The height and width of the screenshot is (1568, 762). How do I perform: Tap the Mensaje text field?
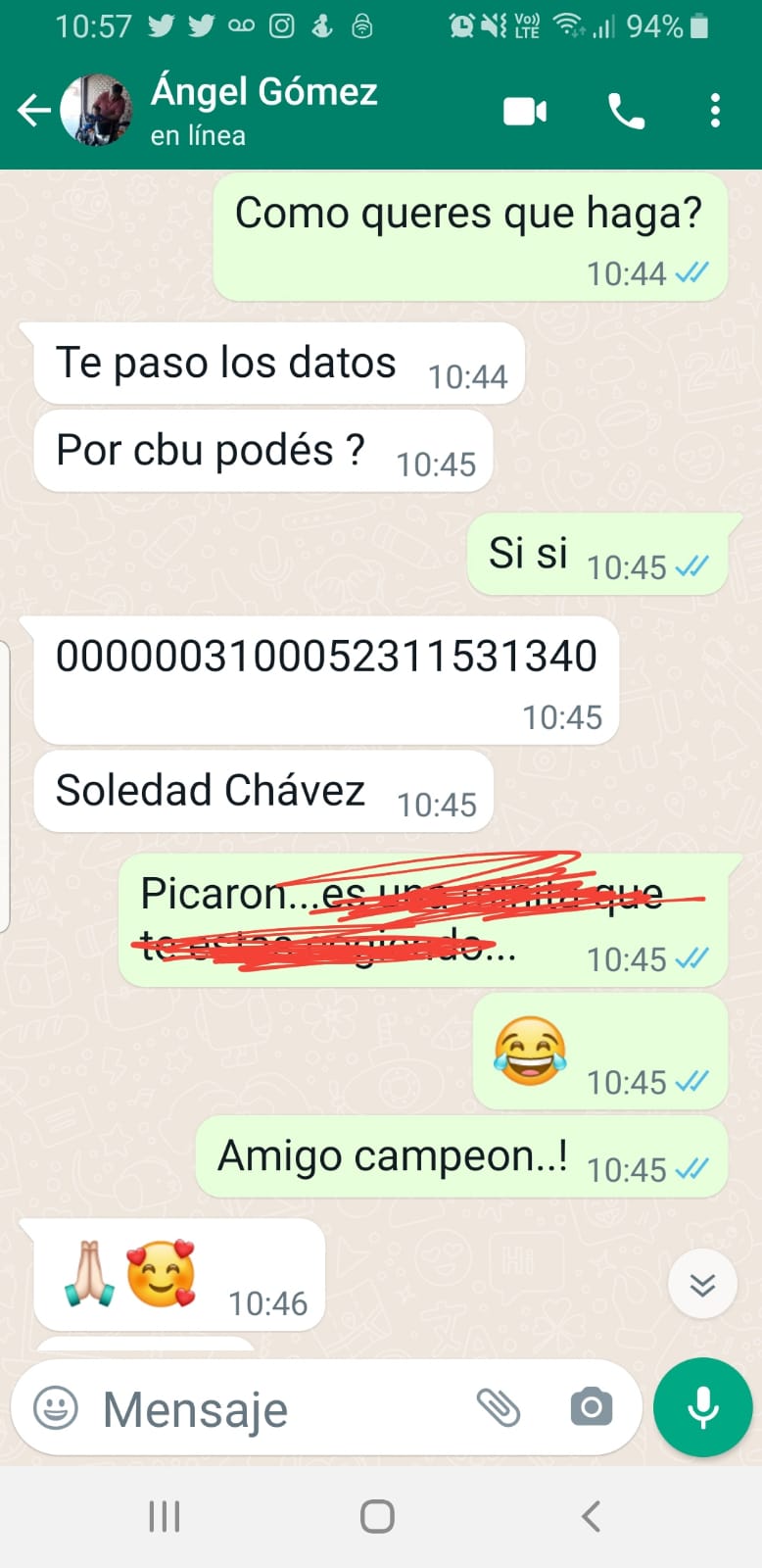pyautogui.click(x=274, y=1409)
